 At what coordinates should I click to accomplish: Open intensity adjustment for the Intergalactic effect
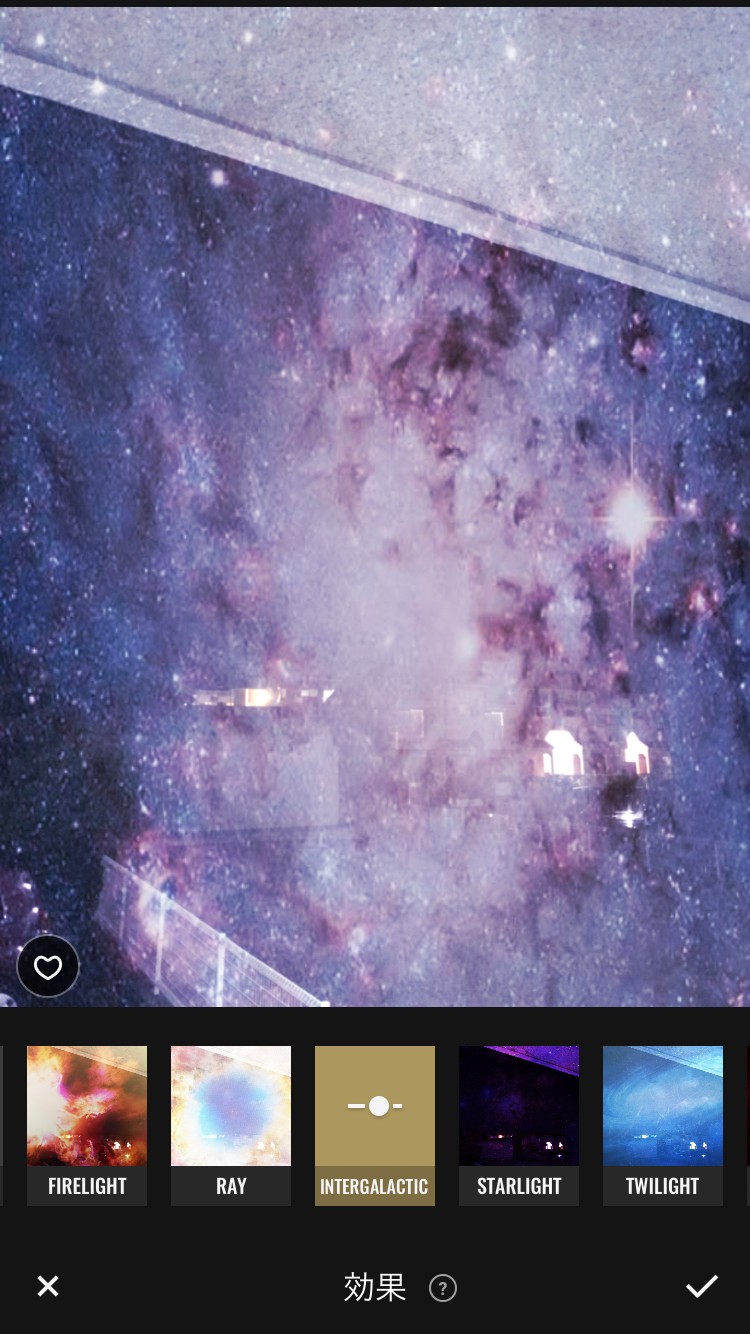375,1107
